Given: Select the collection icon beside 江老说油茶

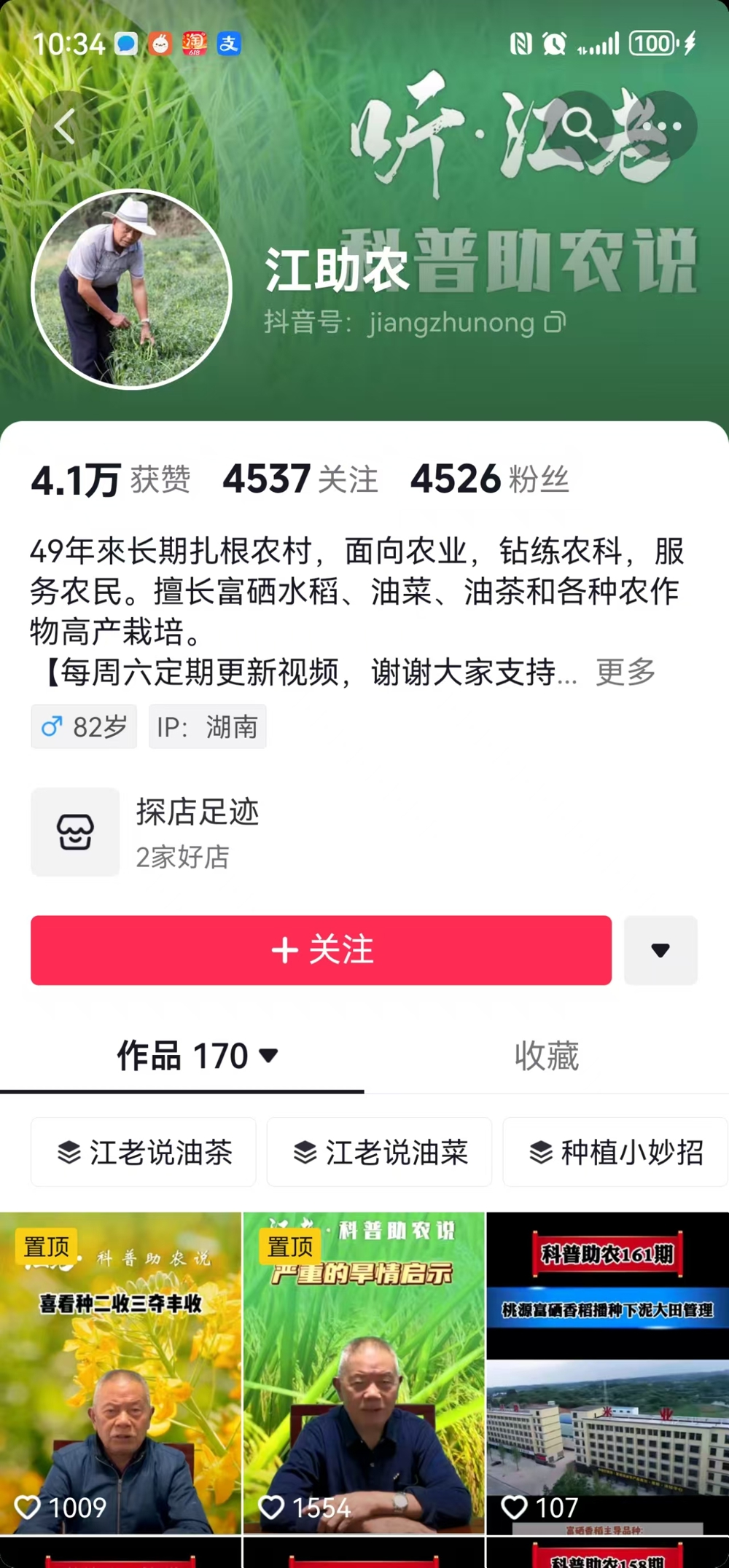Looking at the screenshot, I should click(70, 1153).
